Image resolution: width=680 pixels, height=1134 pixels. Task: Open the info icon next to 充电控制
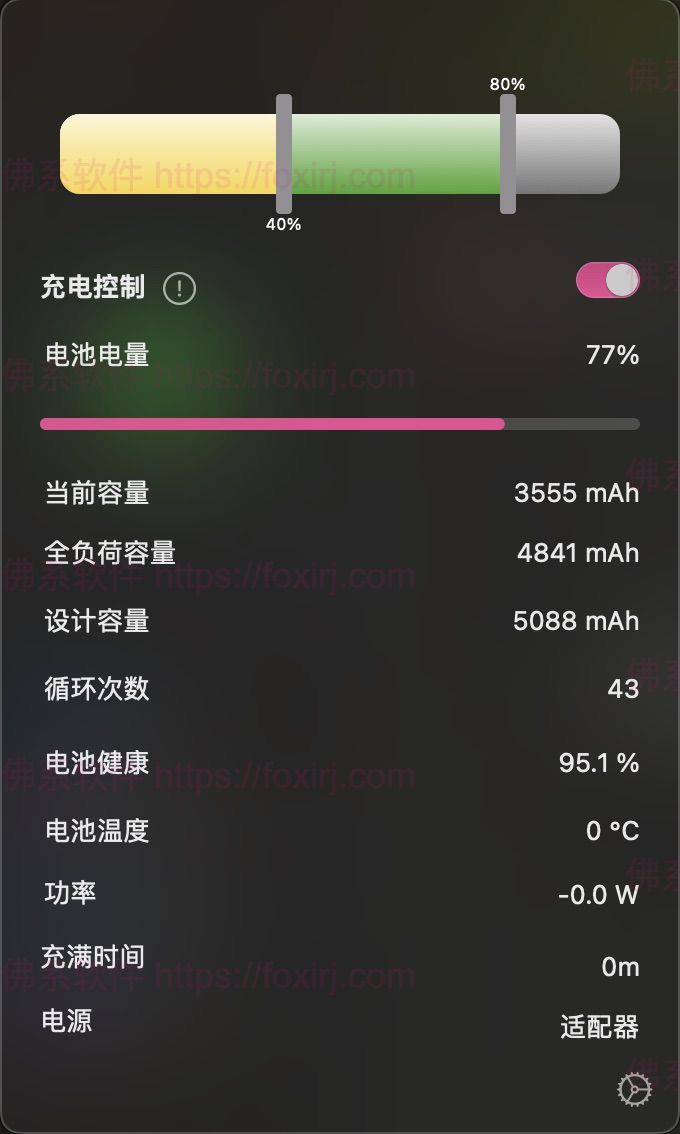coord(179,289)
